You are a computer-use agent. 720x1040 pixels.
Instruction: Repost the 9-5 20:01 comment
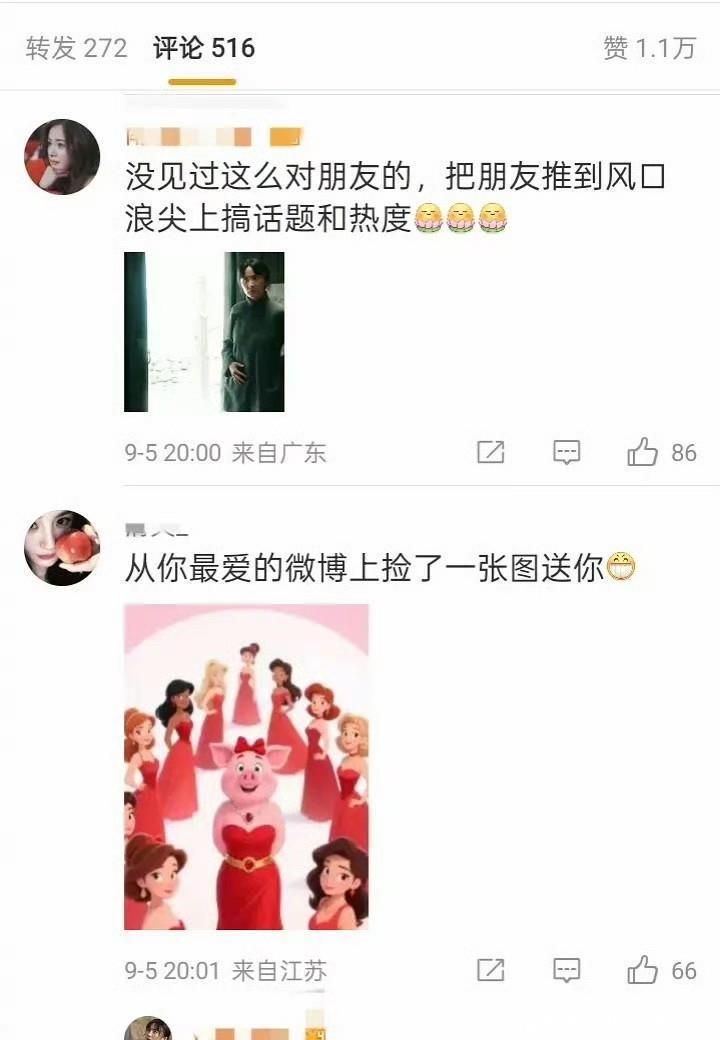point(490,970)
